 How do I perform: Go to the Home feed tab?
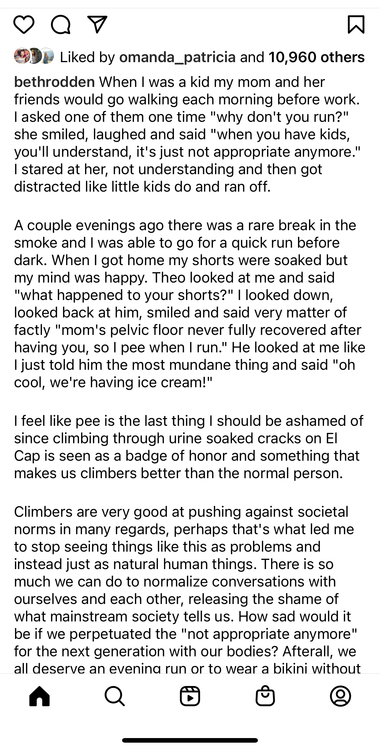[39, 696]
